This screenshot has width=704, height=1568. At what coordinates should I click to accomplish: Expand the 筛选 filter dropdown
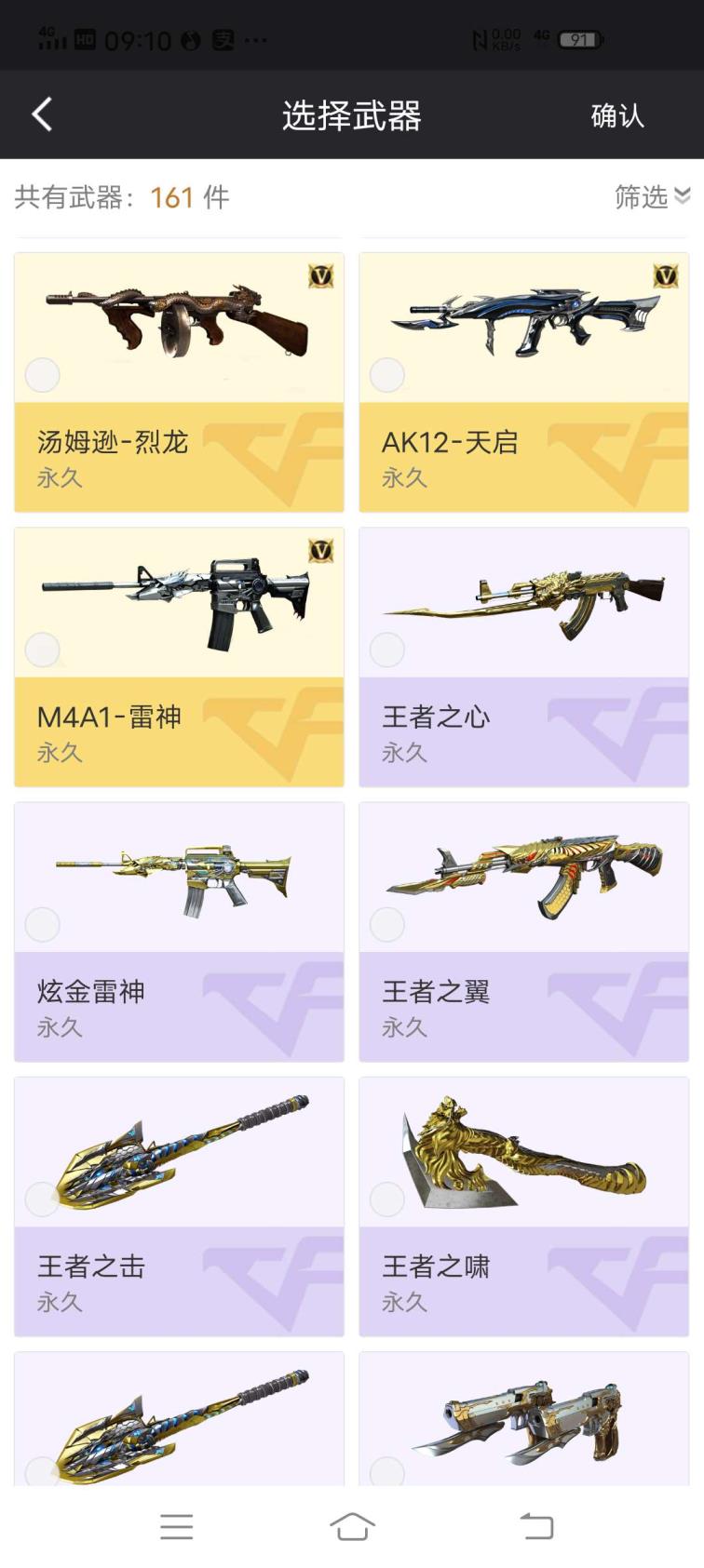tap(652, 196)
